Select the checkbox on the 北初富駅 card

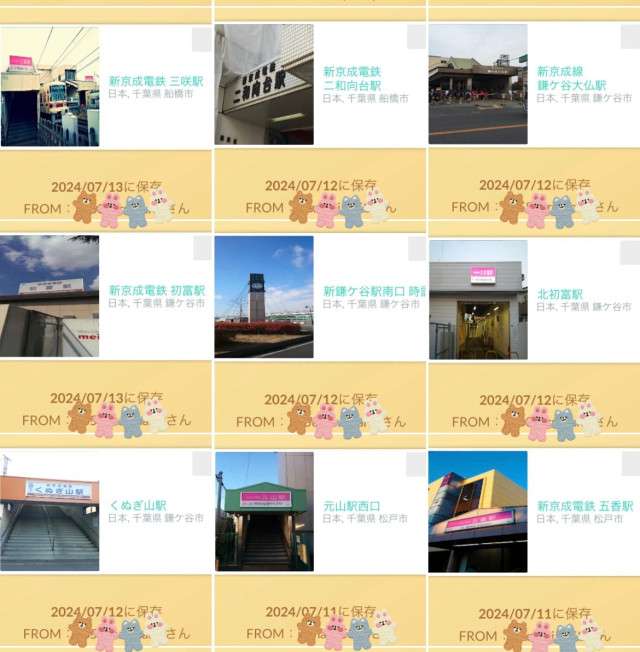click(631, 249)
